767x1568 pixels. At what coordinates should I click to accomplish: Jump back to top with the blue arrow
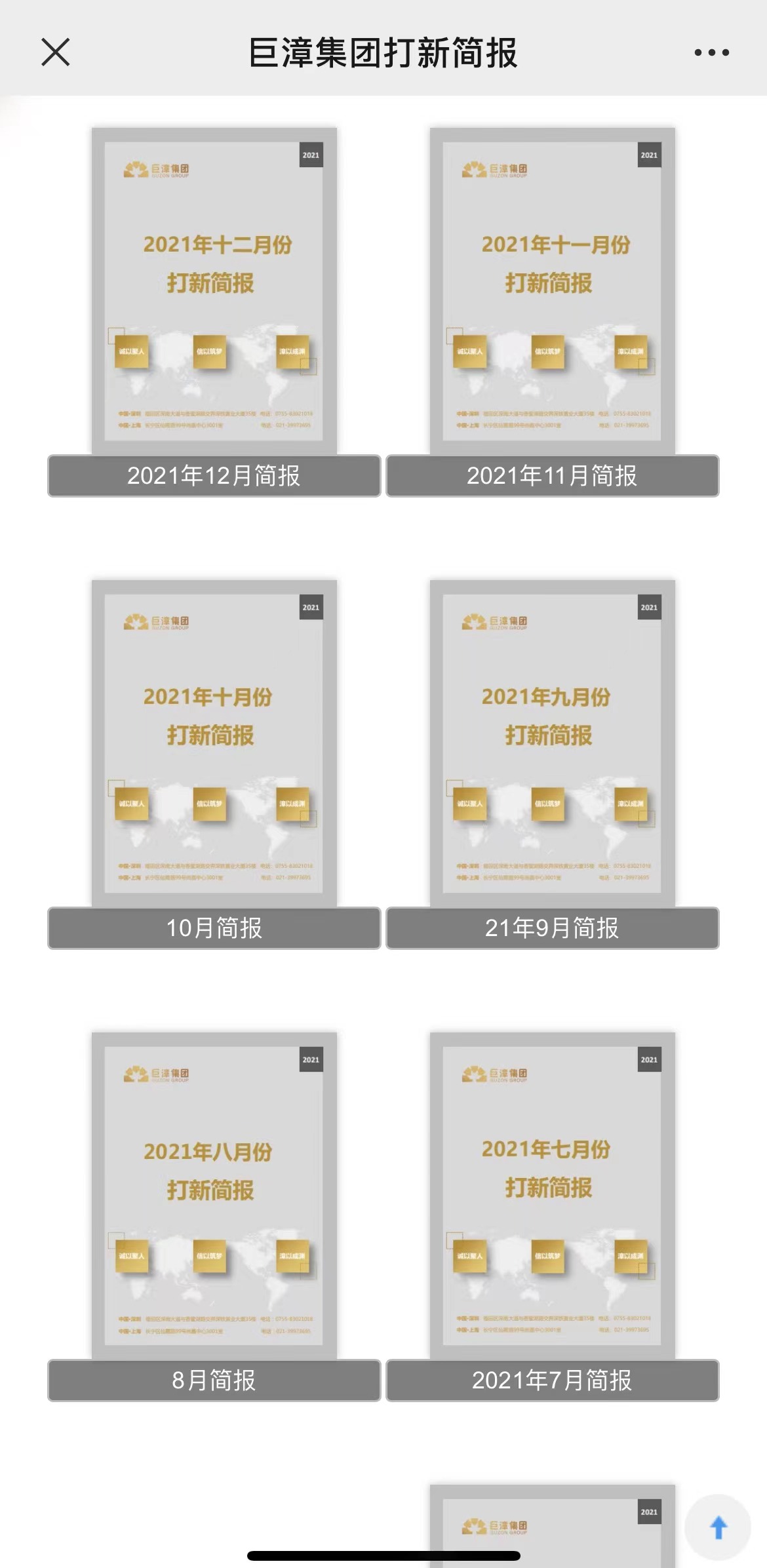718,1527
